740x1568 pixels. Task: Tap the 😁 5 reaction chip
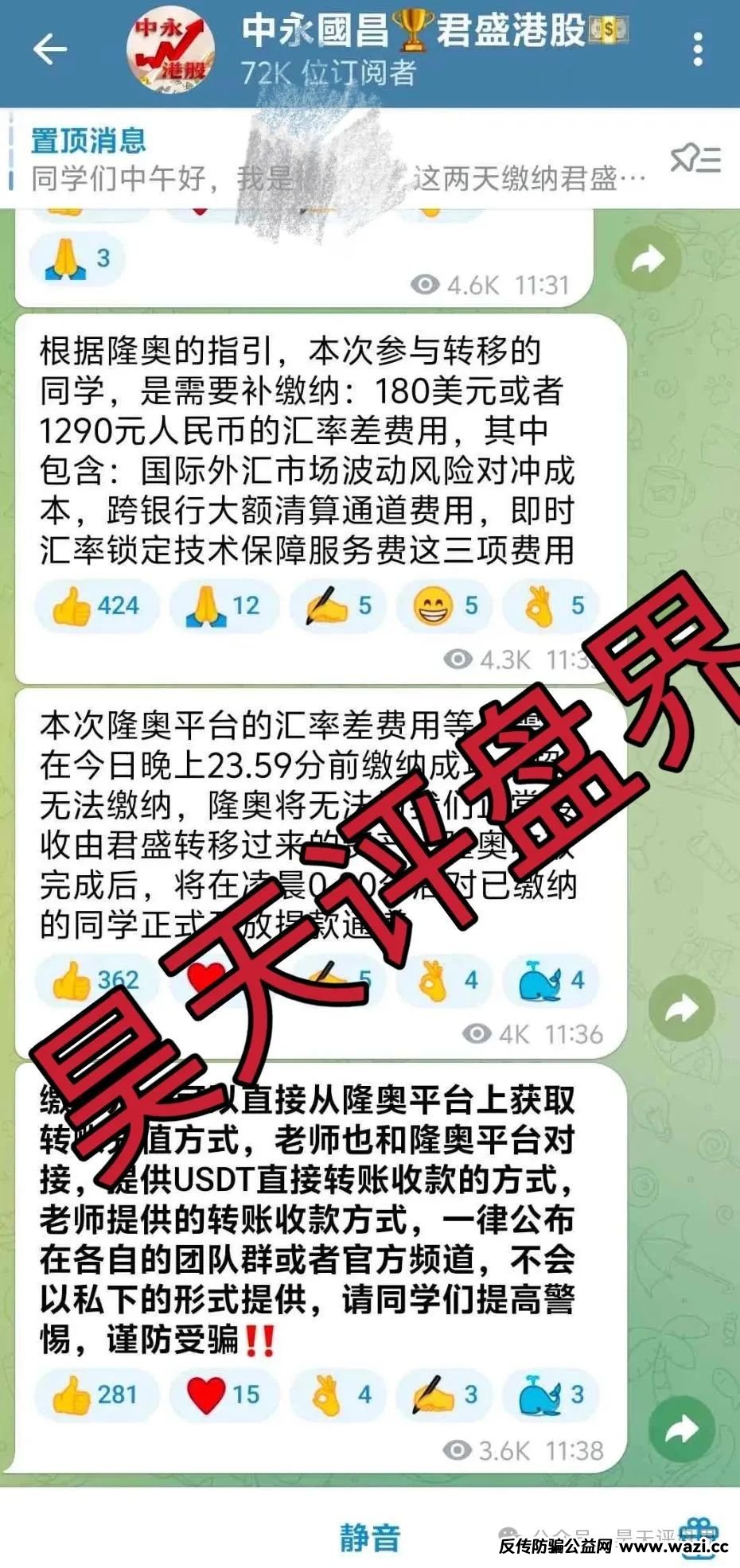click(x=446, y=606)
